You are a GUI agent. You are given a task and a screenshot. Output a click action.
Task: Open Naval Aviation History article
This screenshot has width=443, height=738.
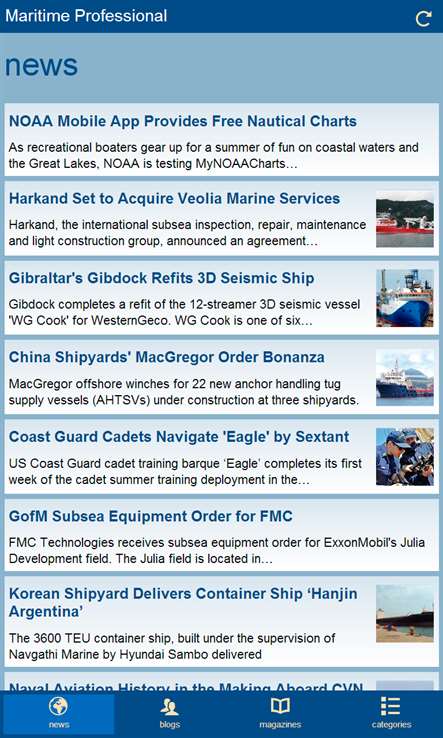click(x=221, y=682)
